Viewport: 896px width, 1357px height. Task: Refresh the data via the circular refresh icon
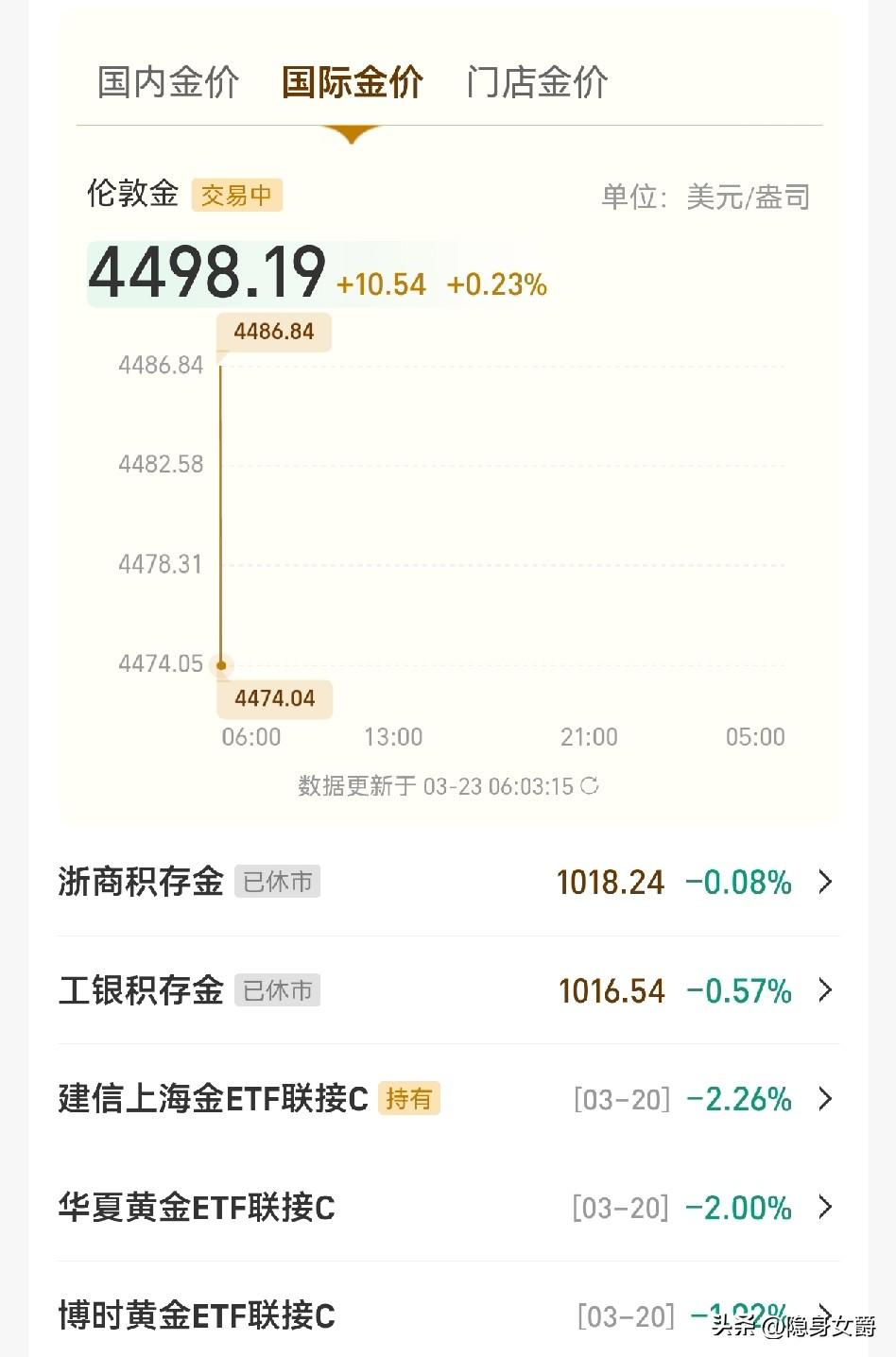[589, 785]
